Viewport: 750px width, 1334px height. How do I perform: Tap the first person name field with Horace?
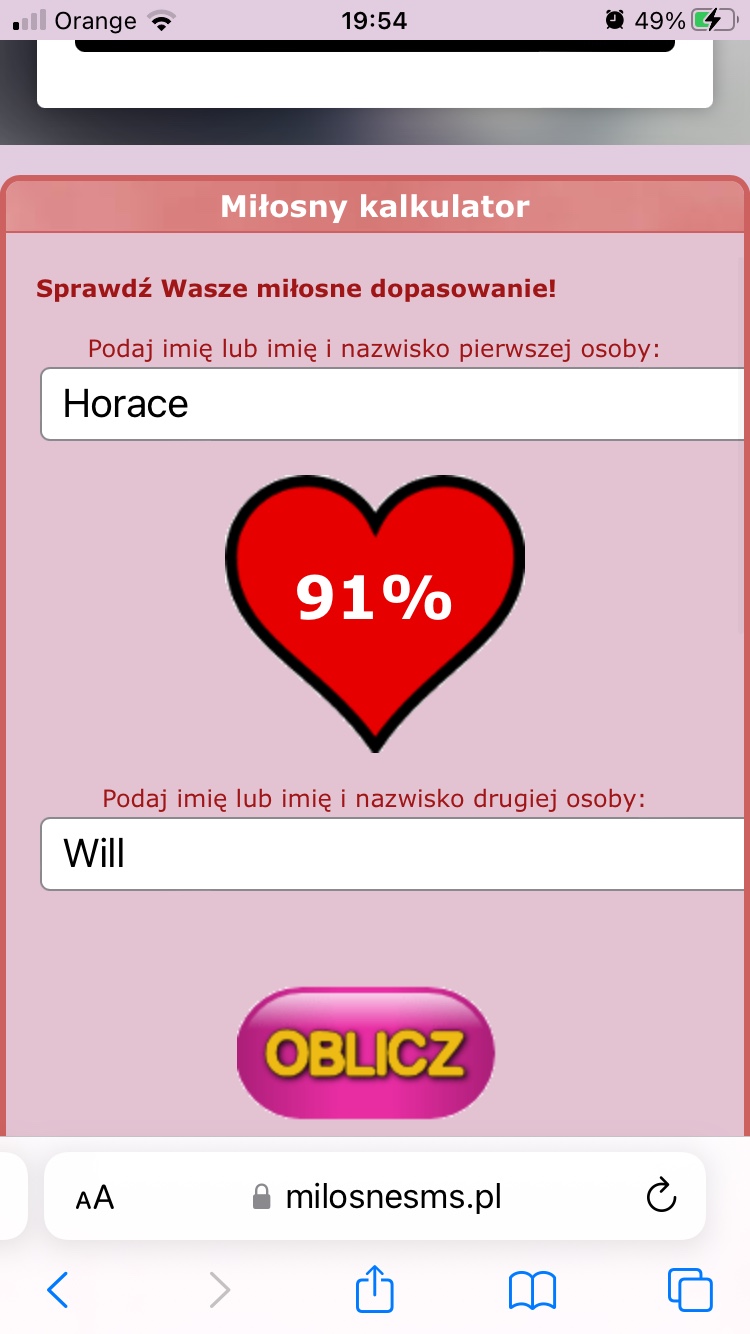point(392,404)
